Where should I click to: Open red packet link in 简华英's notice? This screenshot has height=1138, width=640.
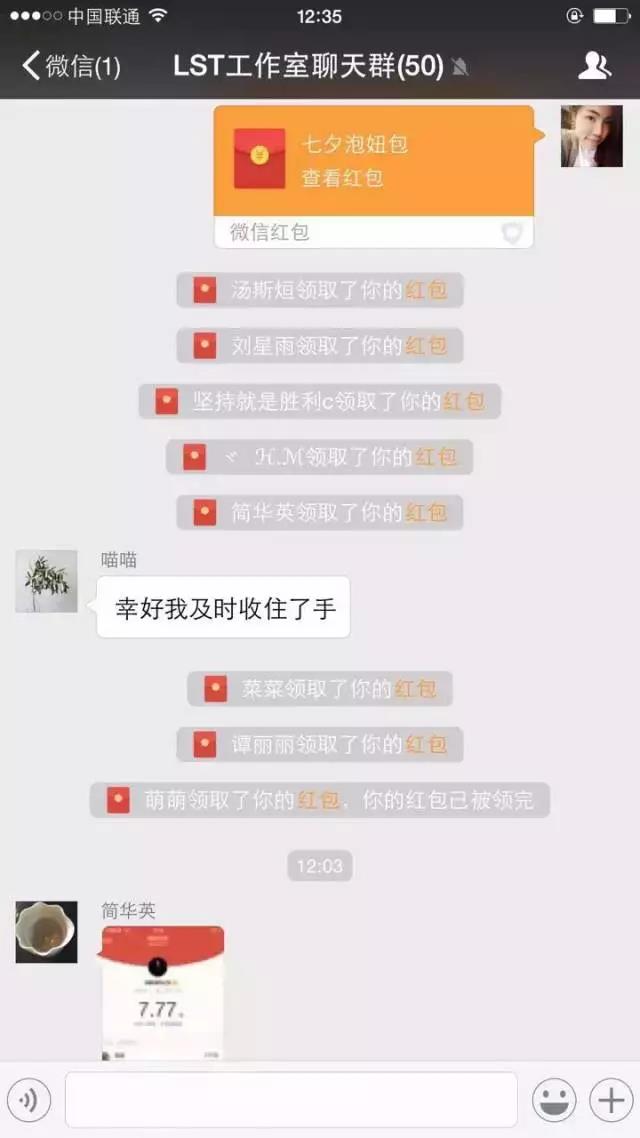[x=425, y=513]
